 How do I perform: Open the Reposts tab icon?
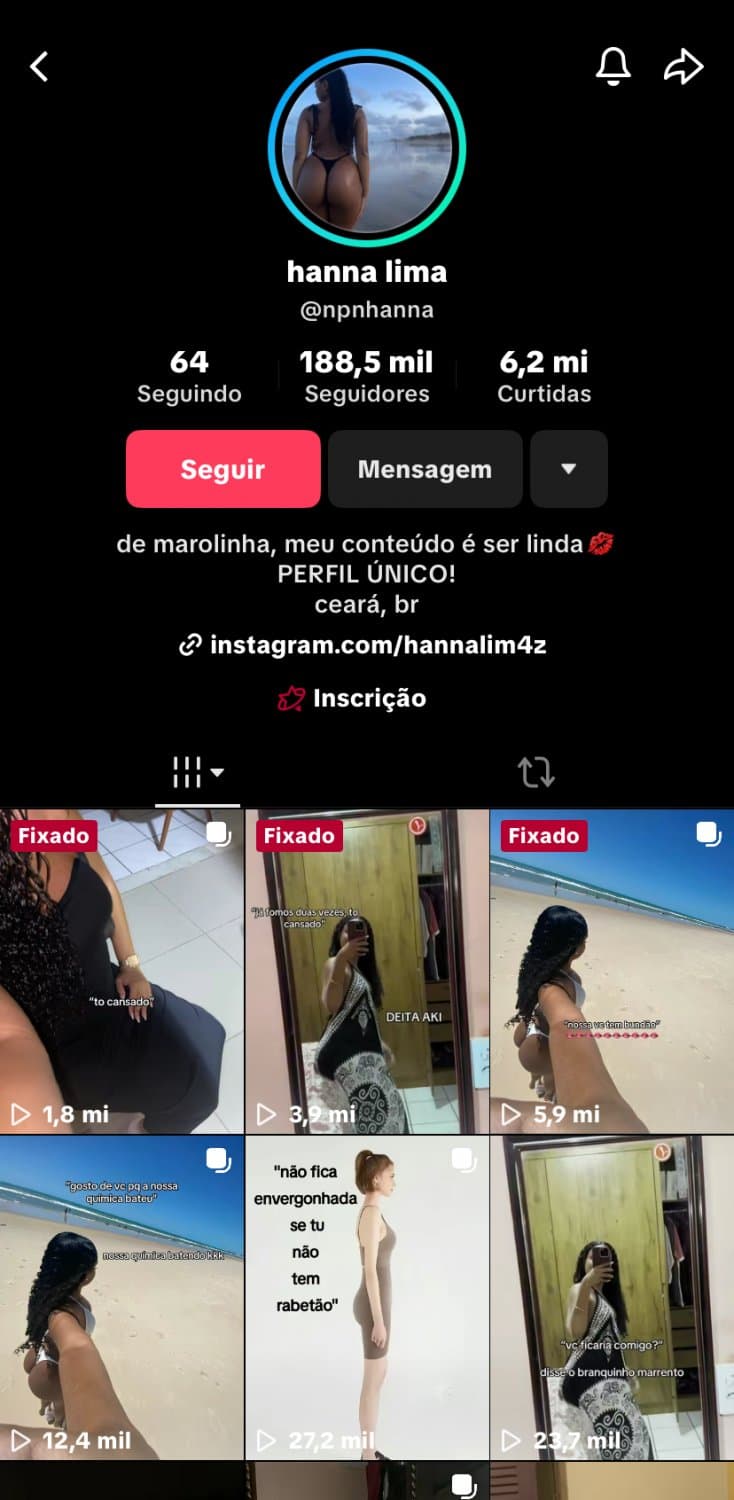coord(537,772)
